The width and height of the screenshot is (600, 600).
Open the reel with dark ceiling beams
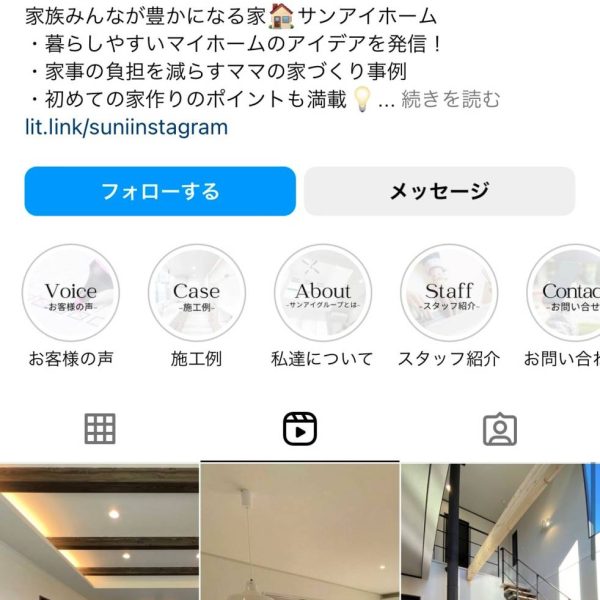(98, 532)
